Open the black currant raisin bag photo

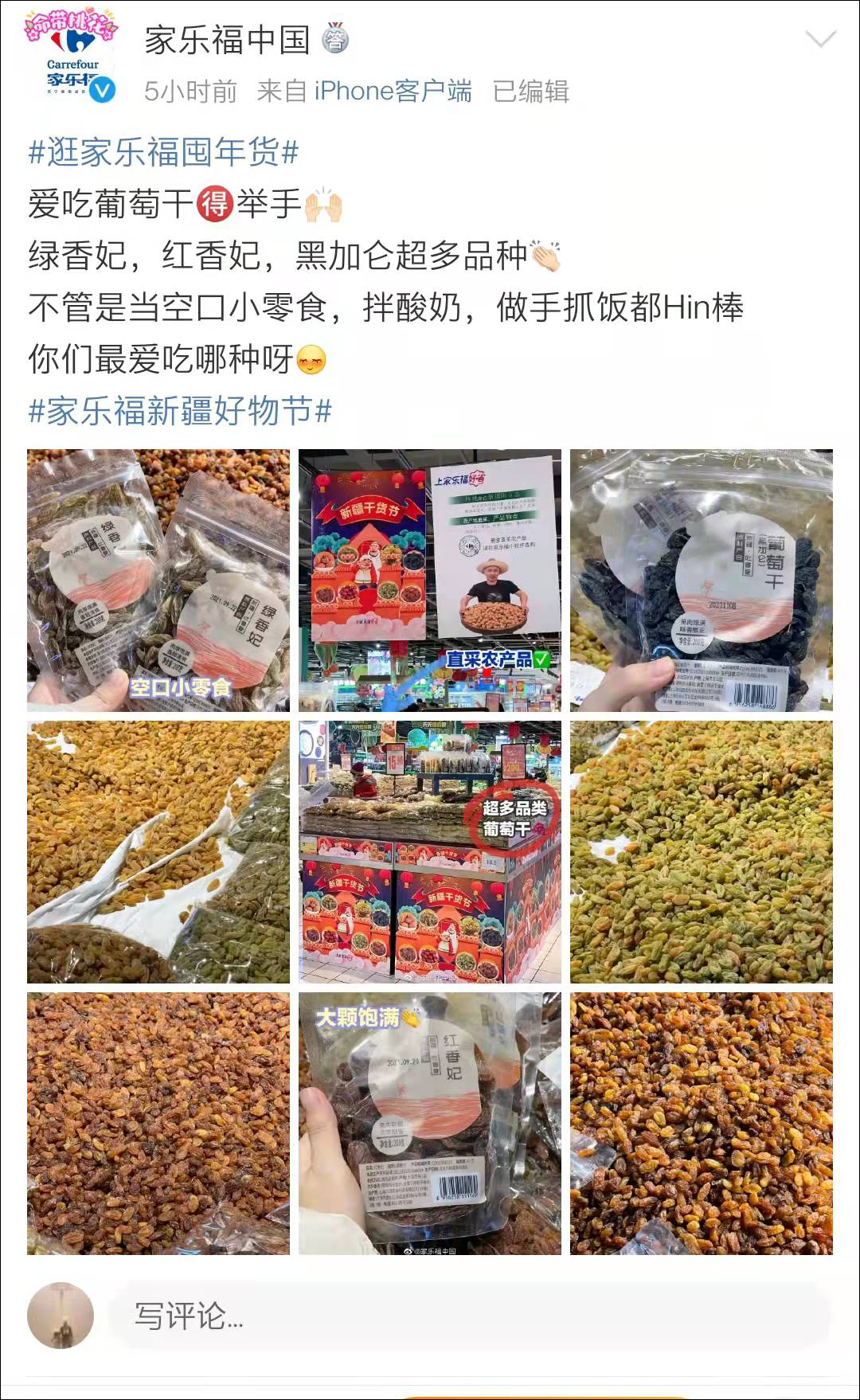tap(701, 580)
